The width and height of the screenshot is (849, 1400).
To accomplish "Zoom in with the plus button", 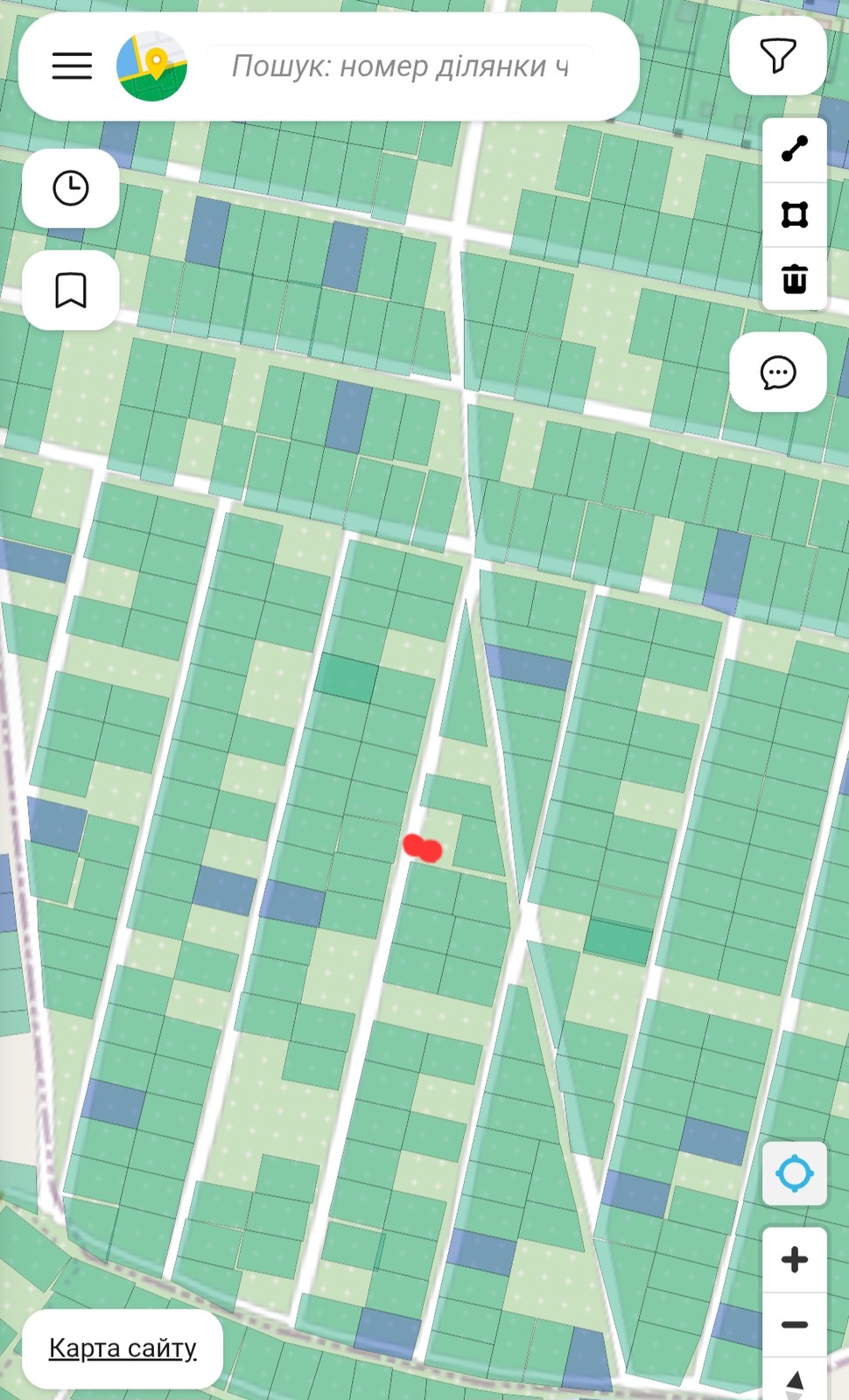I will [795, 1260].
